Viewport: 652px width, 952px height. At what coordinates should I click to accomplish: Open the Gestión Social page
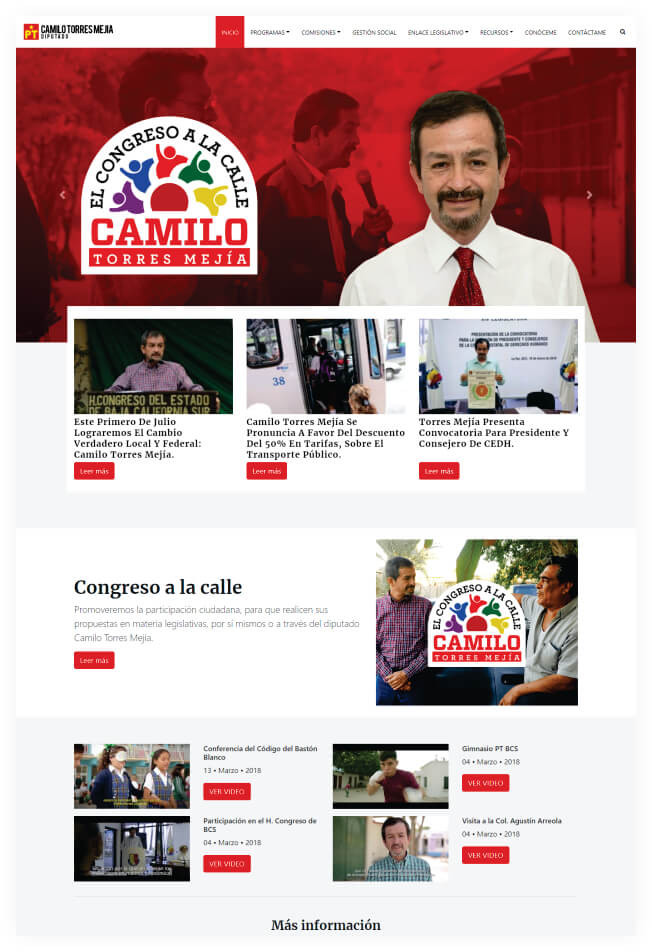coord(374,32)
